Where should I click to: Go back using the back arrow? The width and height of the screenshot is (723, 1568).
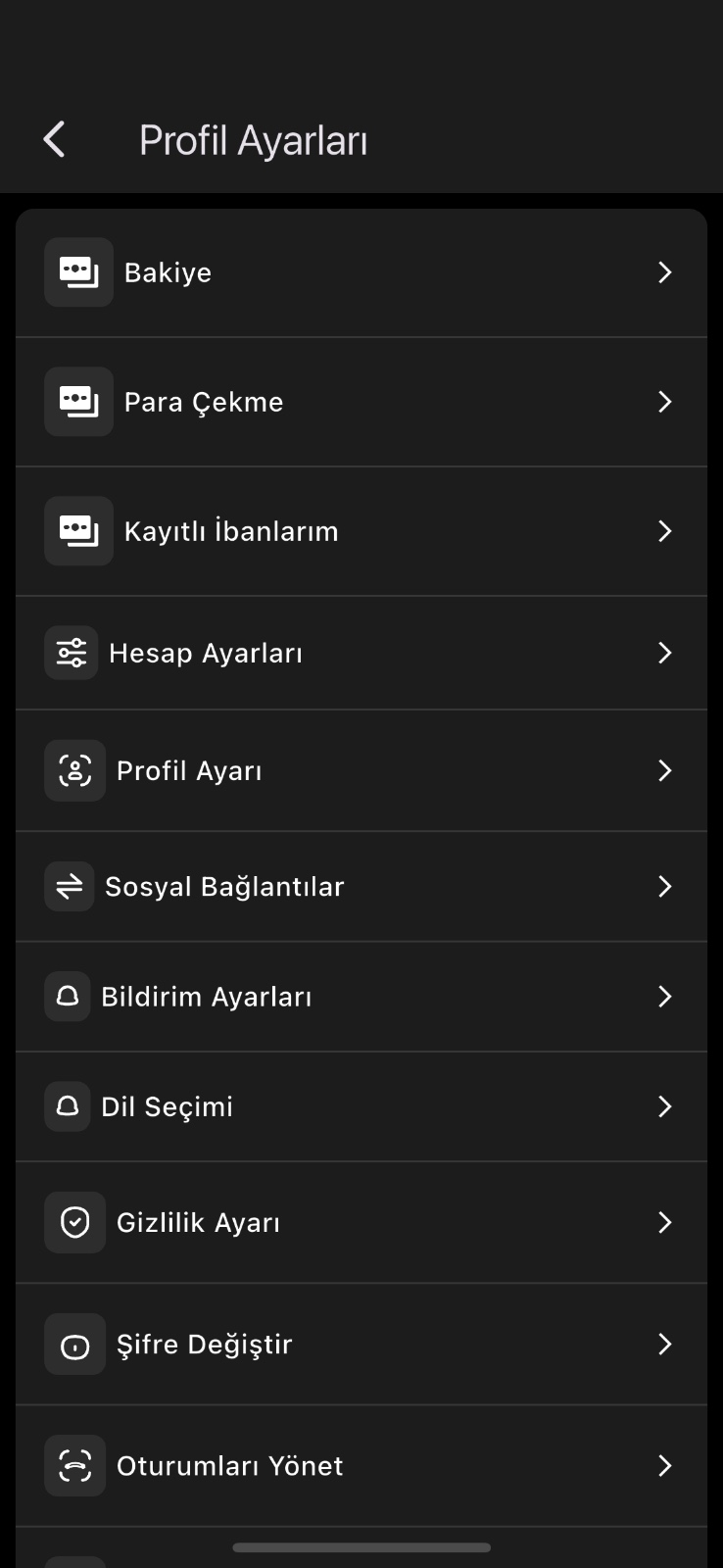click(55, 138)
